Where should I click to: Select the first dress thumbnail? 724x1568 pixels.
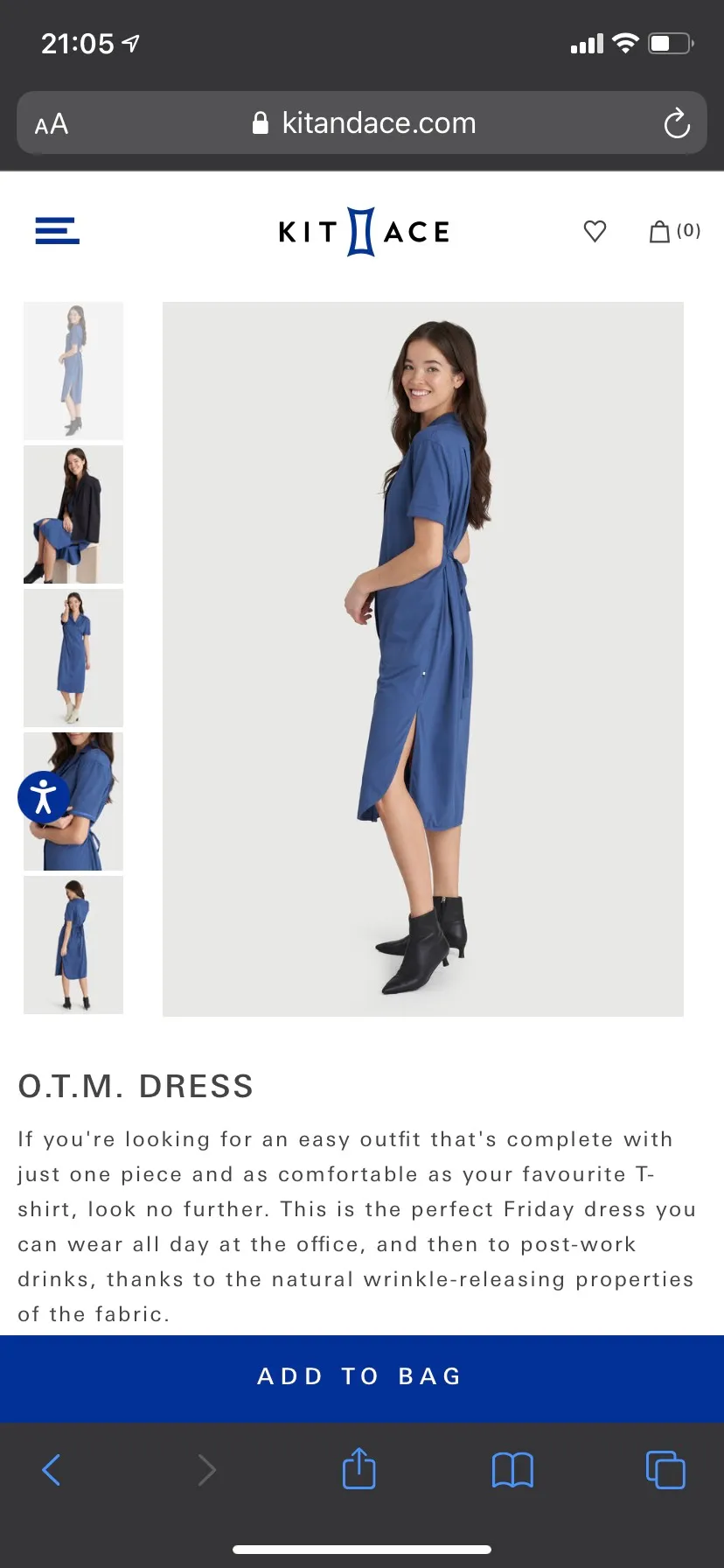(73, 370)
